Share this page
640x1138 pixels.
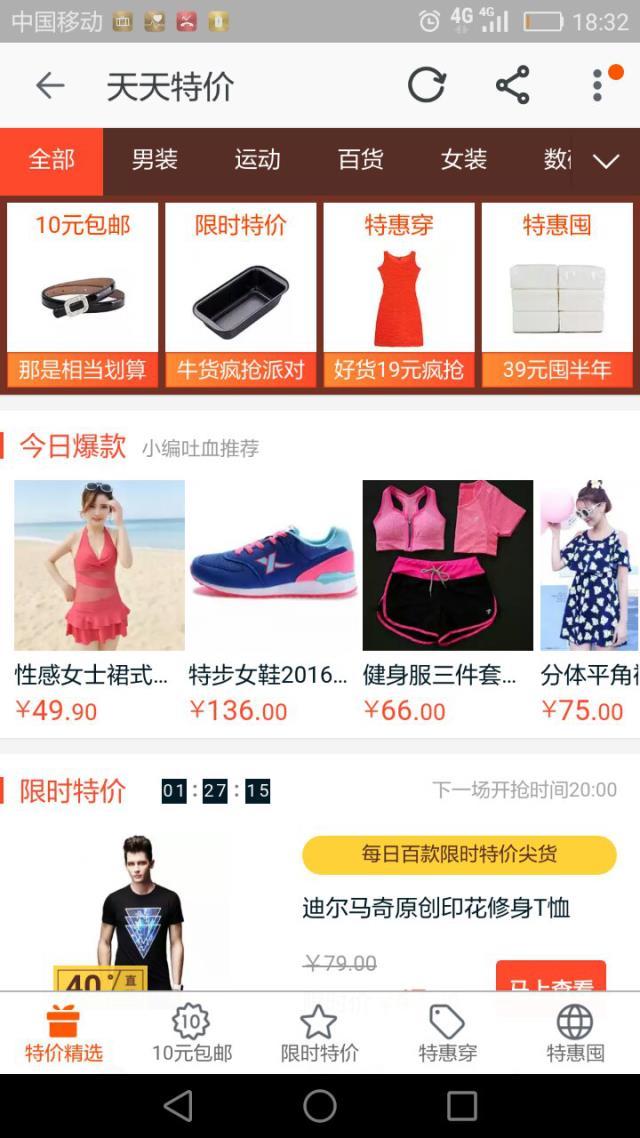(x=513, y=86)
